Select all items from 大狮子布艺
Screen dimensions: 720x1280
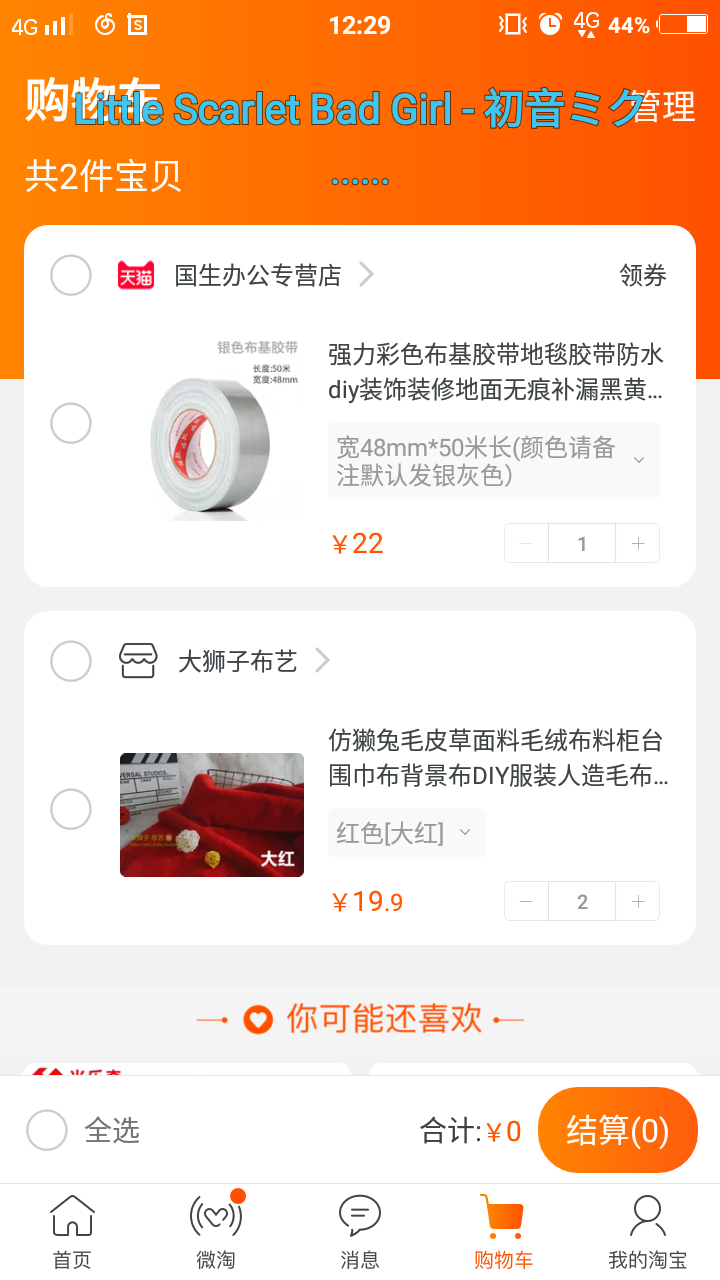click(x=71, y=660)
